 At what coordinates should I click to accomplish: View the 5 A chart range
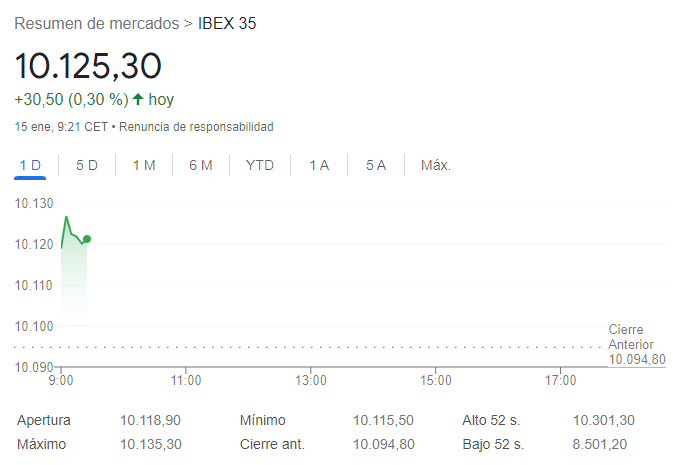point(376,165)
